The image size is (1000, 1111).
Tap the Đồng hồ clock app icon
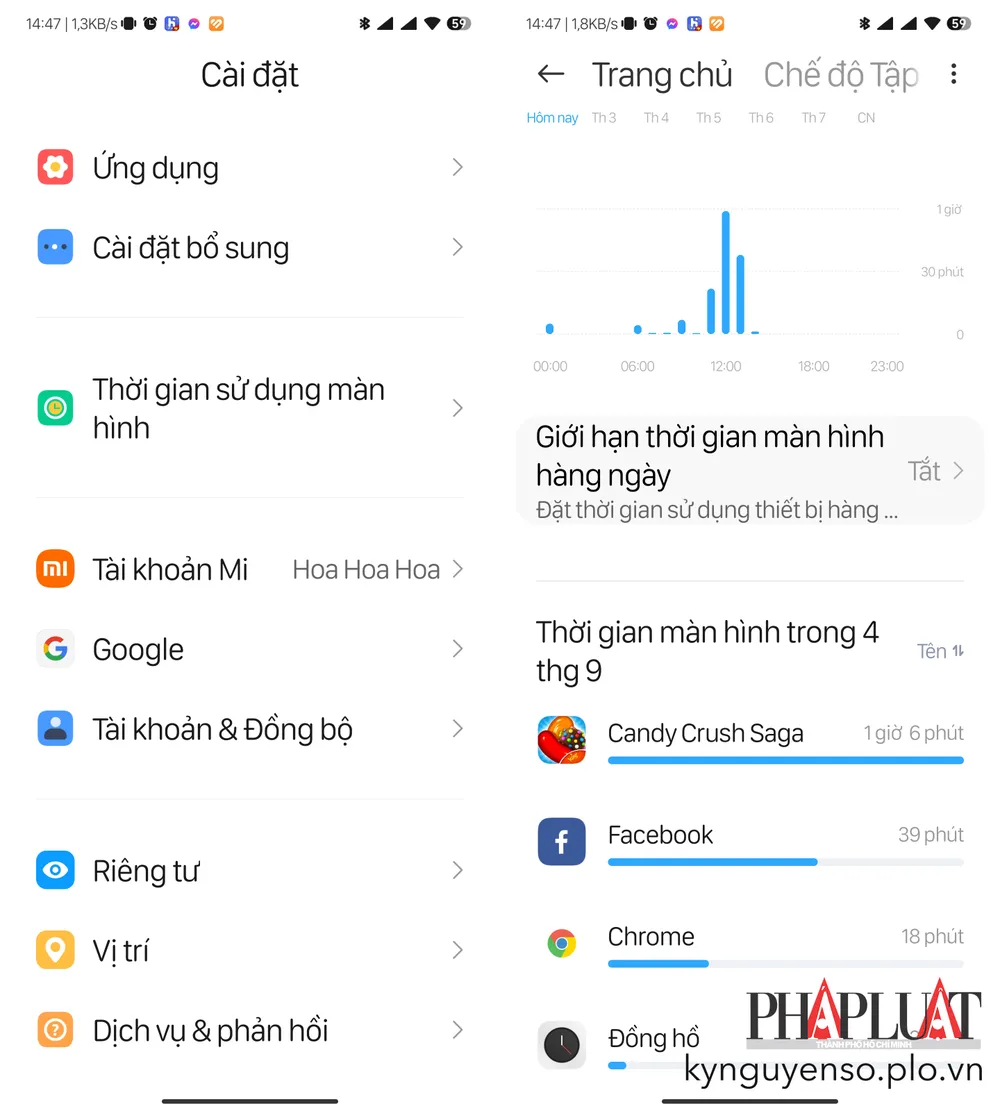pyautogui.click(x=561, y=1045)
